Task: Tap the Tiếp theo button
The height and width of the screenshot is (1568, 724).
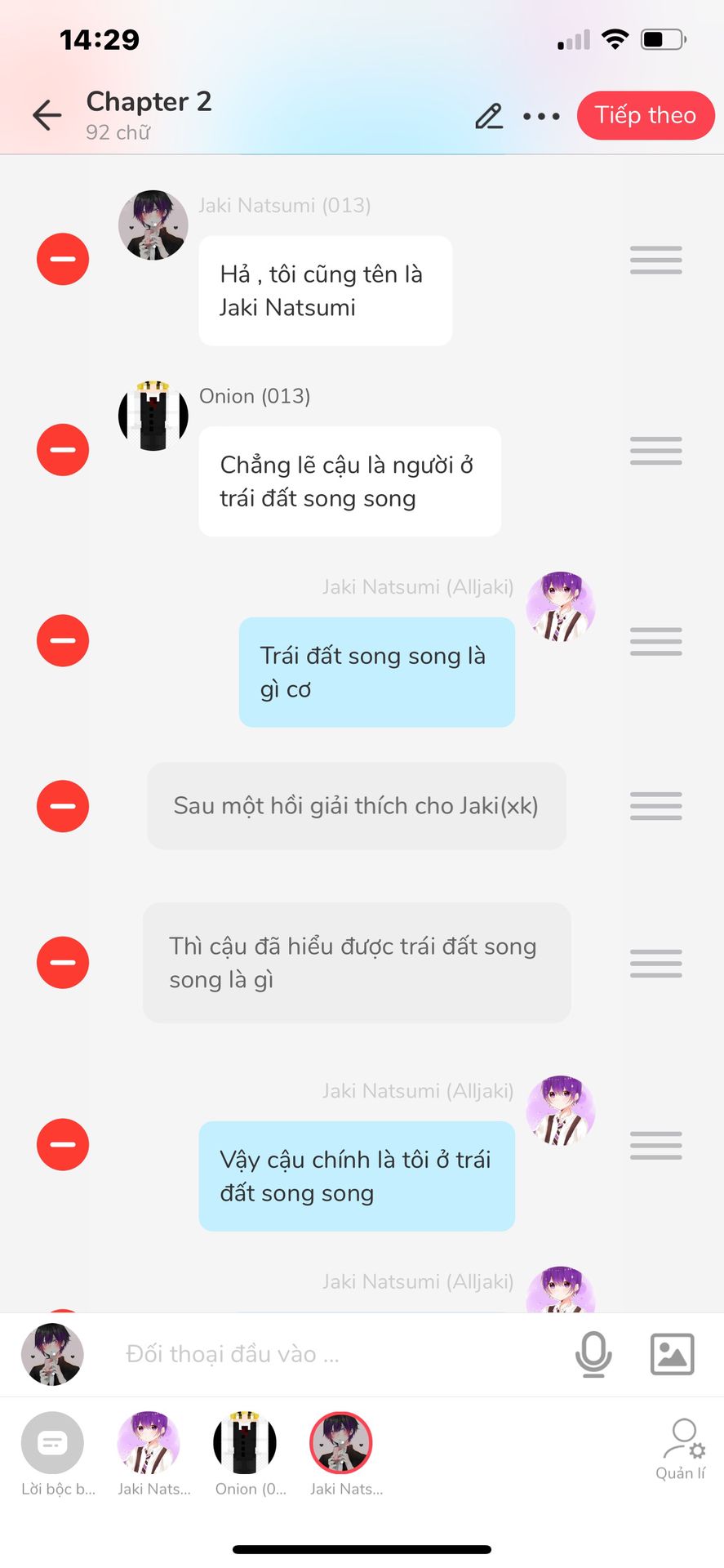Action: pyautogui.click(x=645, y=115)
